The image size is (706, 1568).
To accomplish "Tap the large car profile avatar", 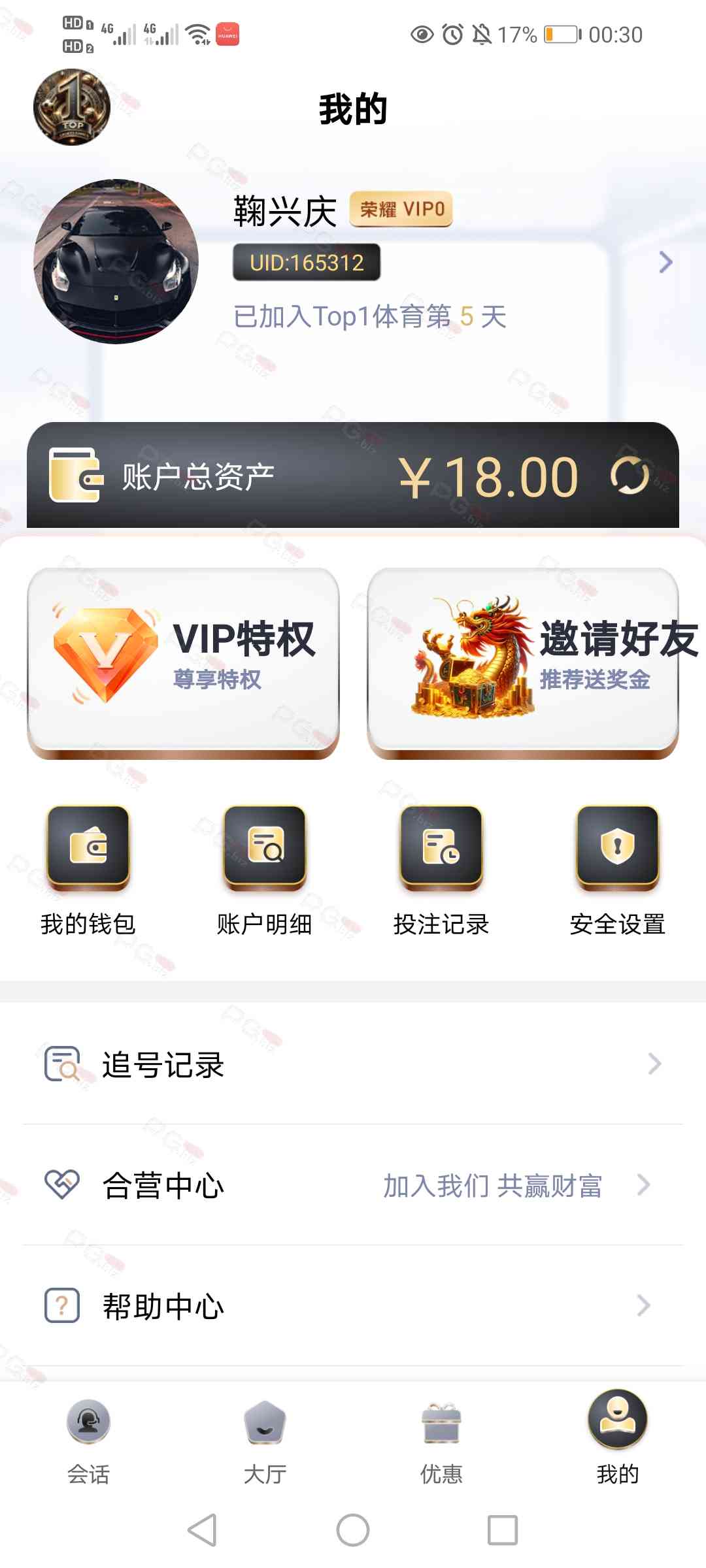I will click(x=116, y=261).
